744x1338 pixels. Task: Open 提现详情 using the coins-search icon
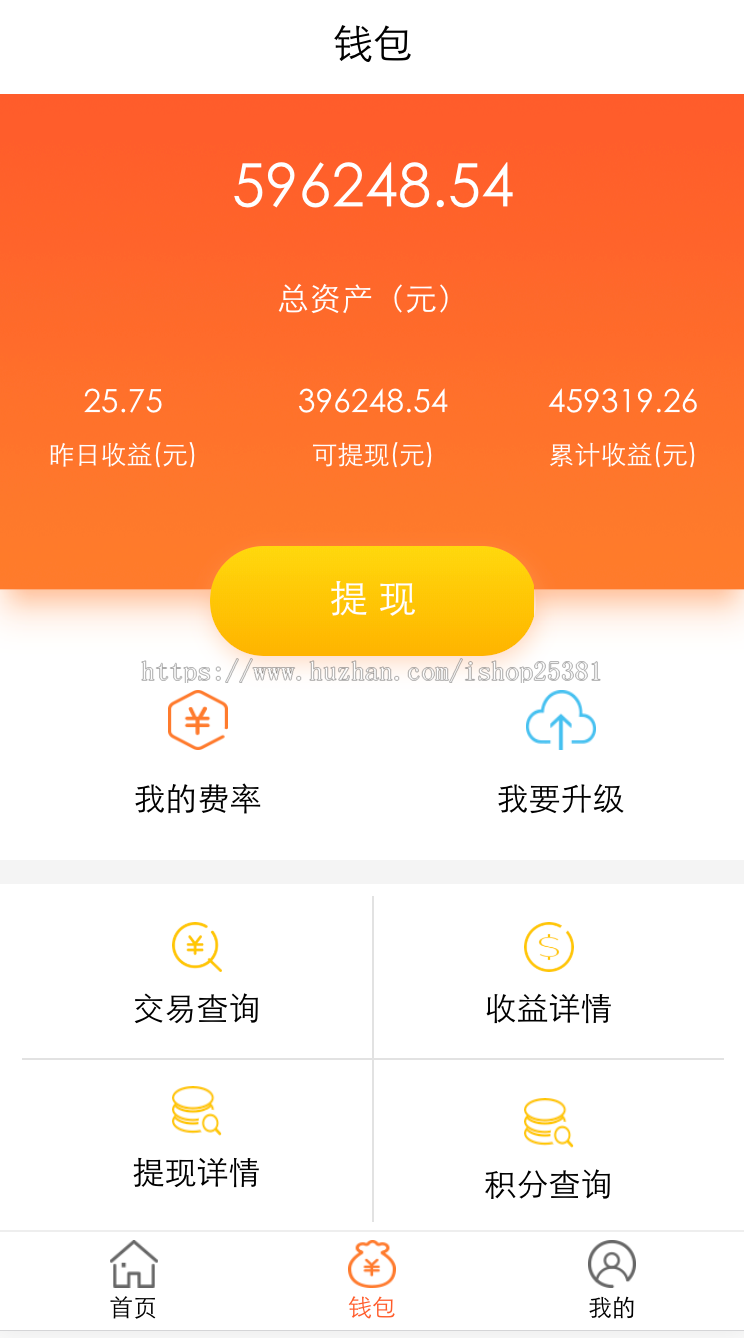196,1110
